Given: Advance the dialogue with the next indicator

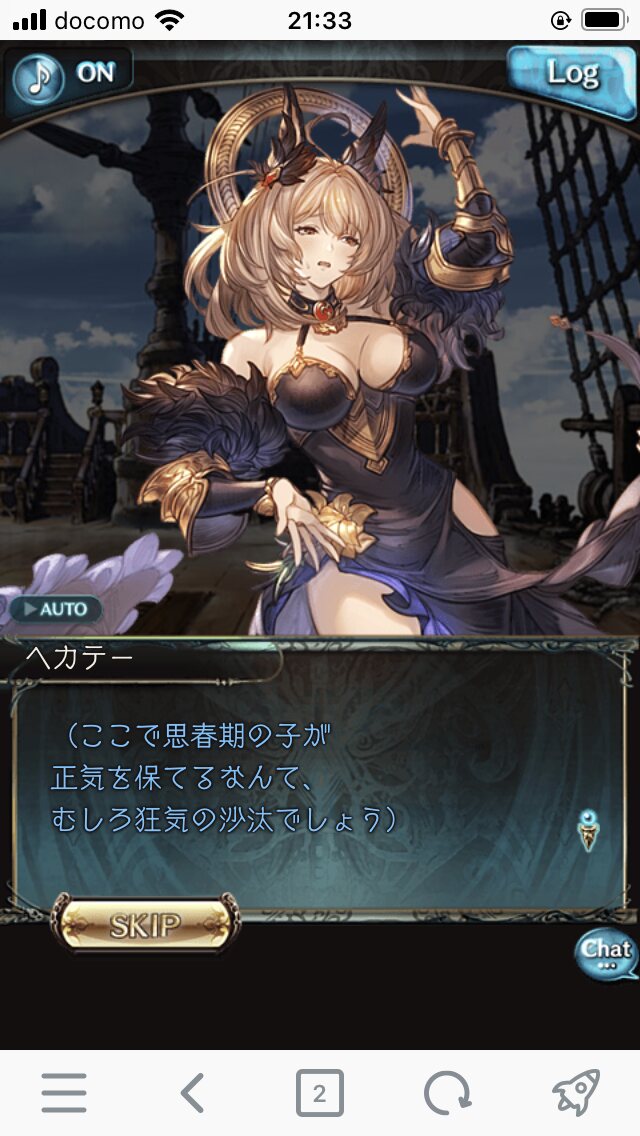Looking at the screenshot, I should [589, 830].
